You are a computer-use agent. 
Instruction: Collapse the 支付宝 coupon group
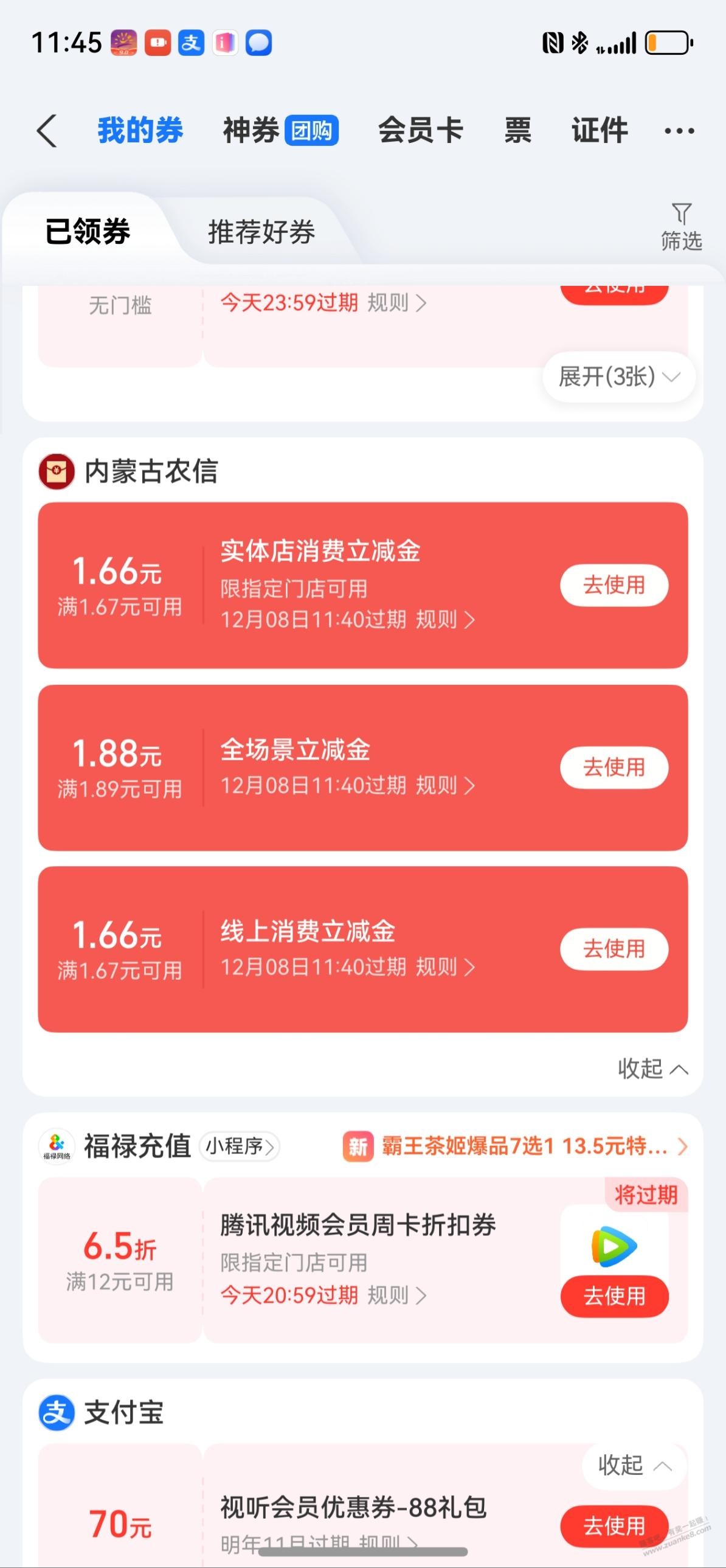(x=634, y=1465)
